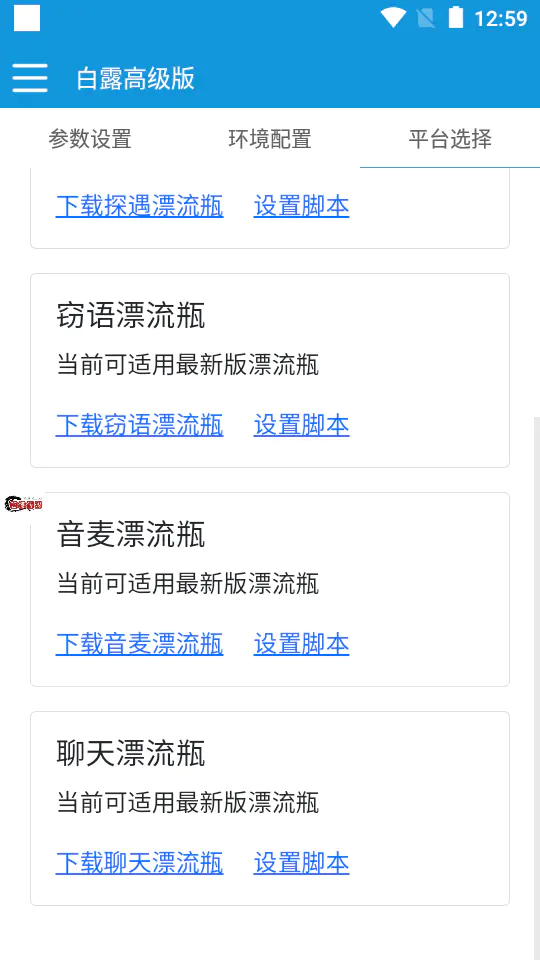540x960 pixels.
Task: Open 设置脚本 in the 音麦漂流瓶 card
Action: point(302,644)
